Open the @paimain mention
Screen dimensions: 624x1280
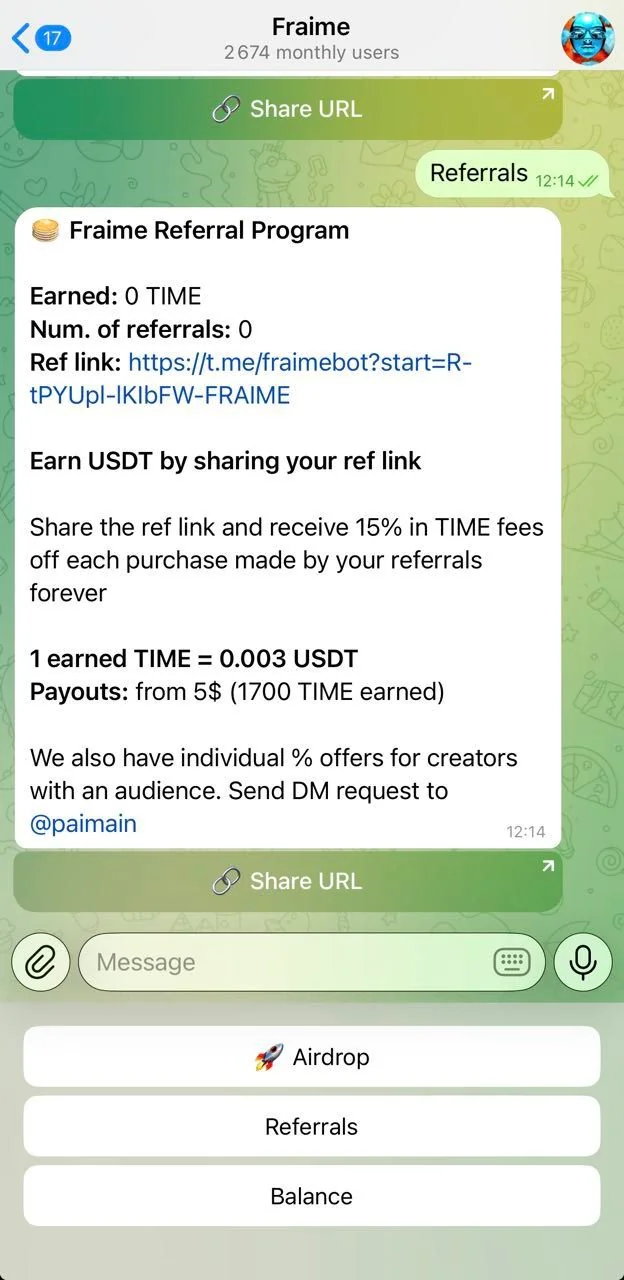tap(83, 824)
